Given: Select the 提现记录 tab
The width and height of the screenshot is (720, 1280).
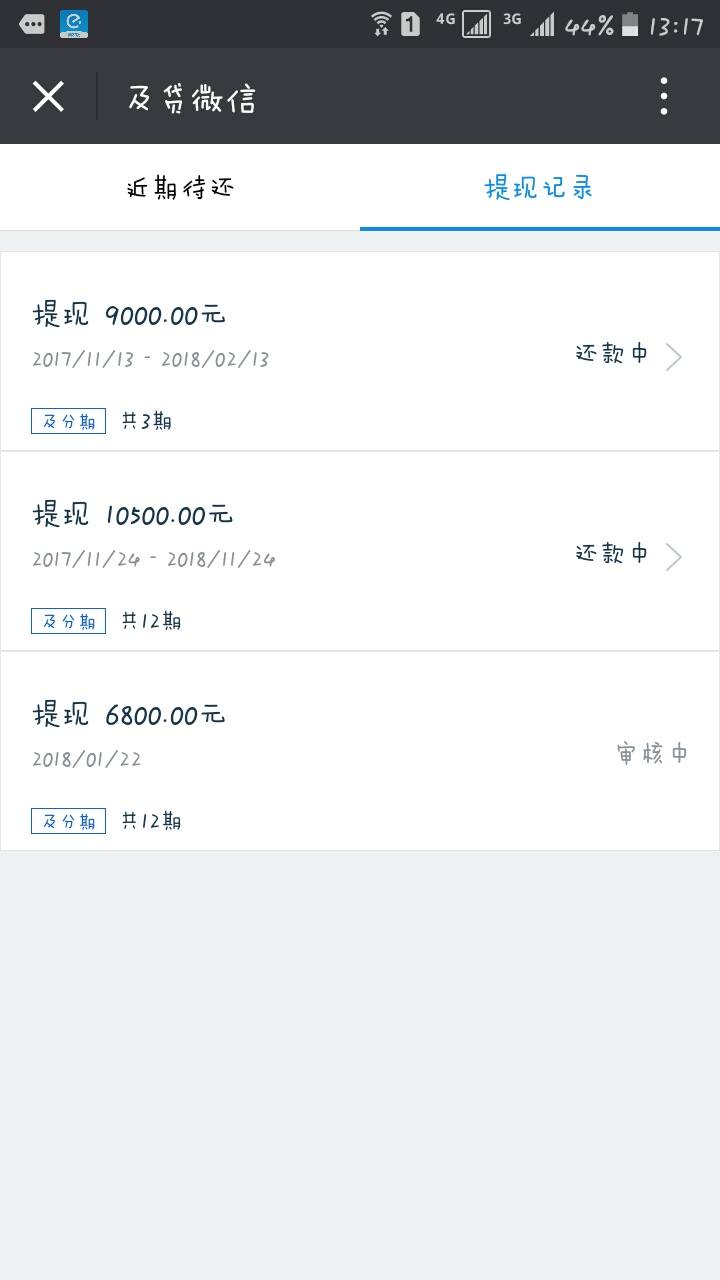Looking at the screenshot, I should click(540, 188).
